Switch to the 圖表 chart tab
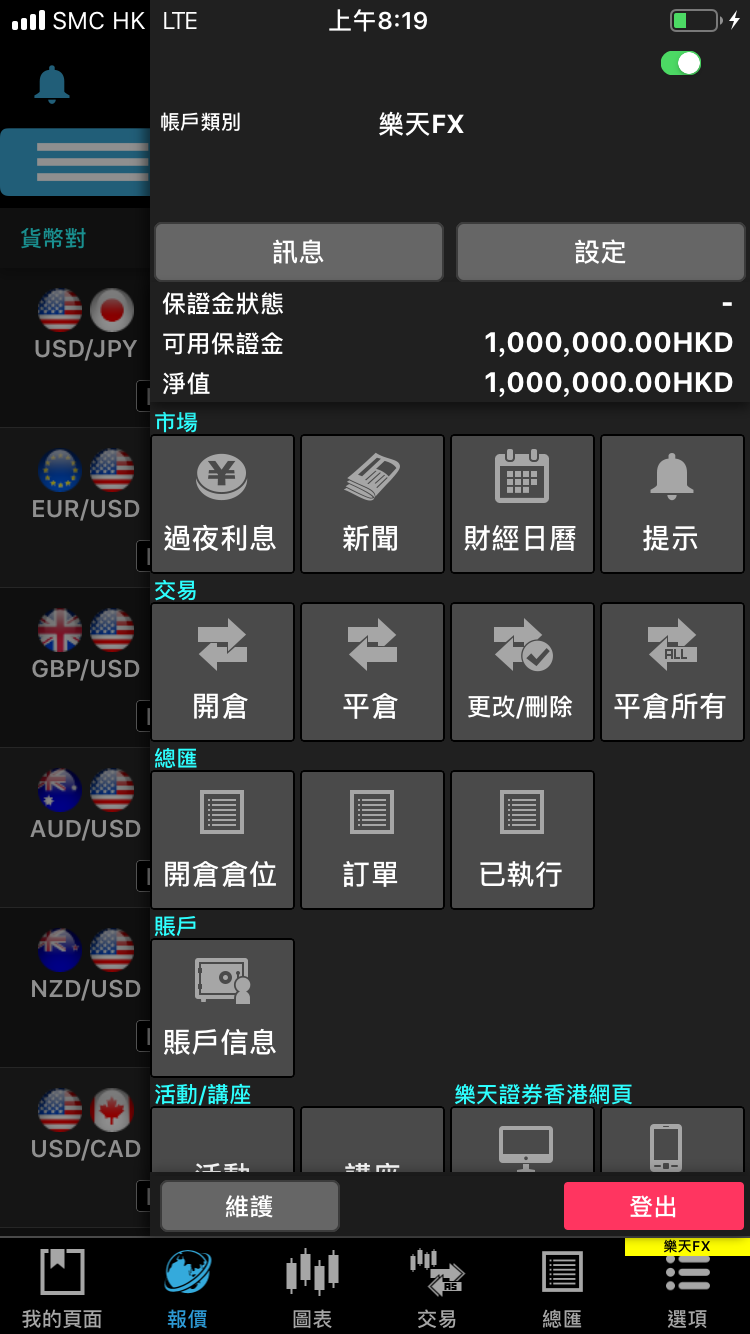Screen dimensions: 750x1334 pyautogui.click(x=312, y=1288)
